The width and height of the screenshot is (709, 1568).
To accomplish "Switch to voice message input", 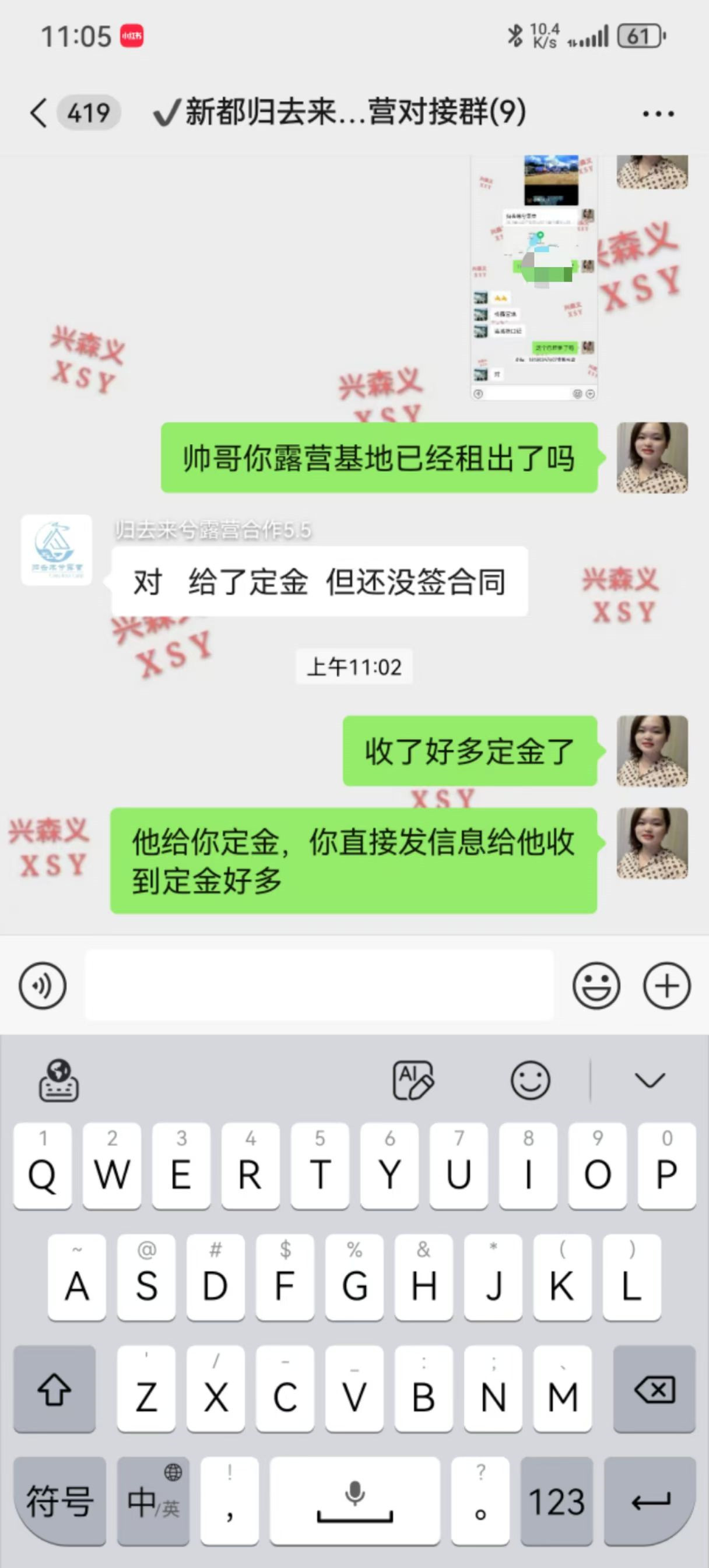I will (x=43, y=986).
